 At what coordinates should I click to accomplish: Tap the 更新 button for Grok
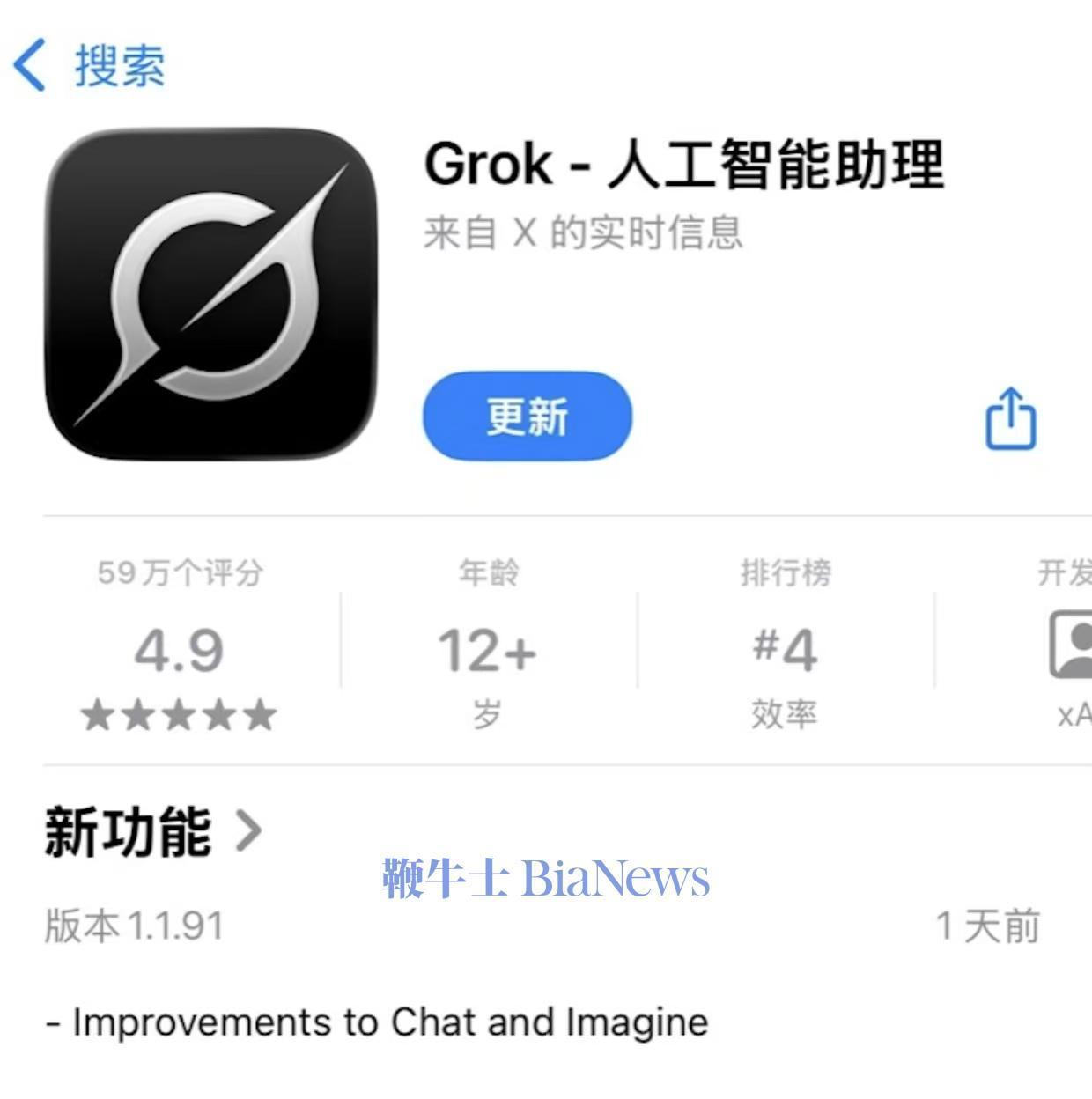click(x=528, y=416)
